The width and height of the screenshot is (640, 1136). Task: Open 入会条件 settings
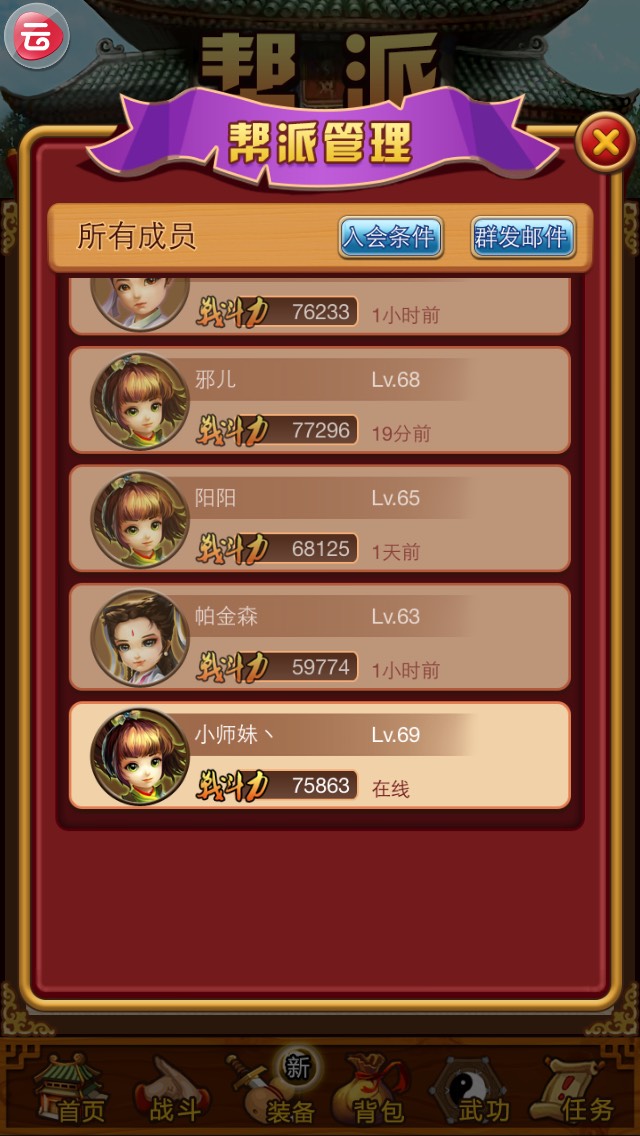coord(390,237)
